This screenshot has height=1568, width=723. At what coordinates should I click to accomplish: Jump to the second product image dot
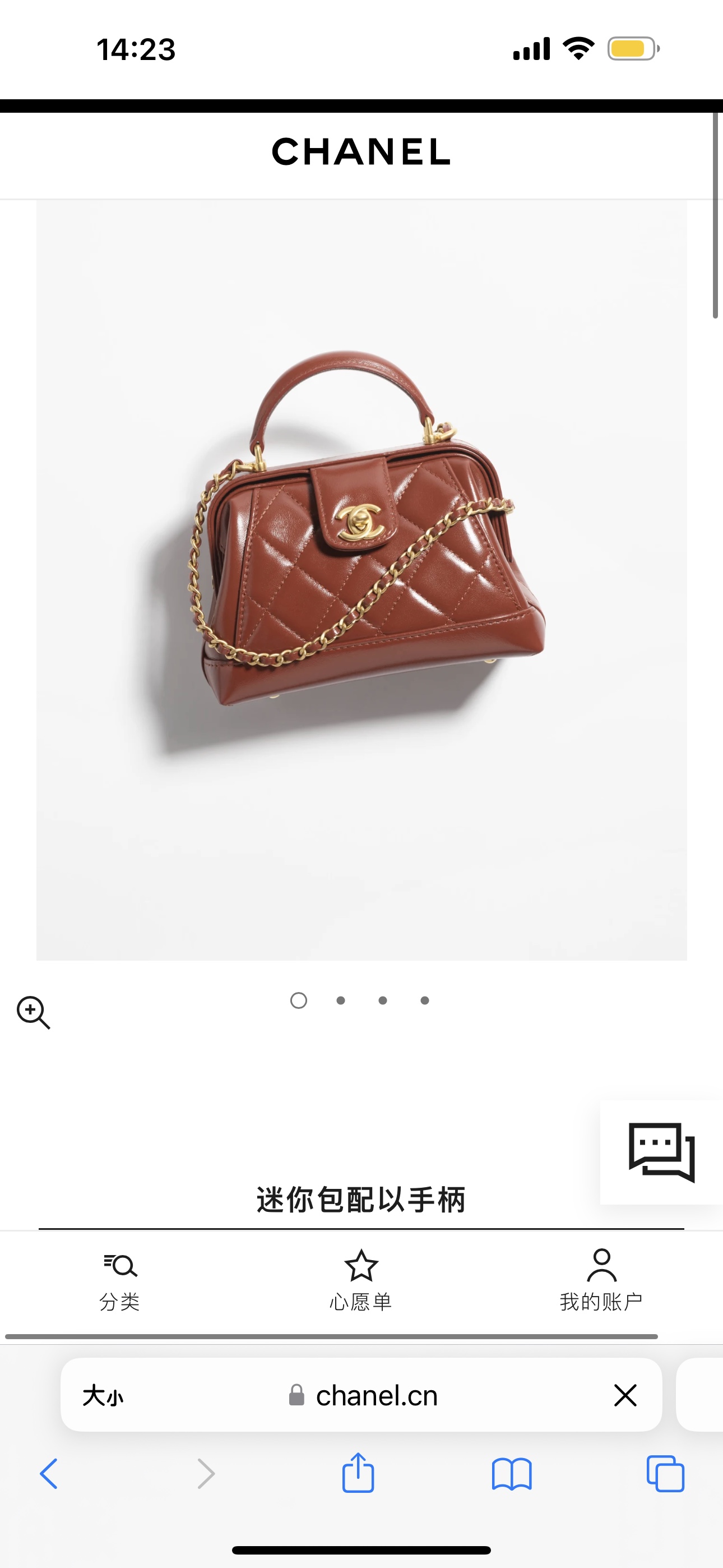coord(341,1000)
